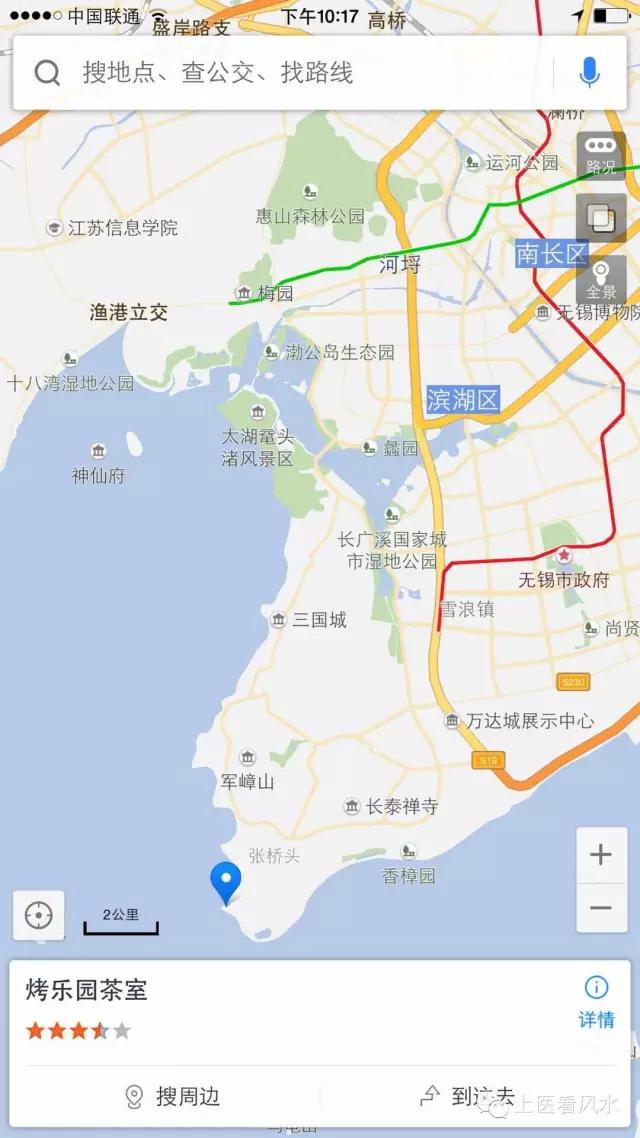Start voice search with the microphone
This screenshot has height=1138, width=640.
(x=590, y=73)
